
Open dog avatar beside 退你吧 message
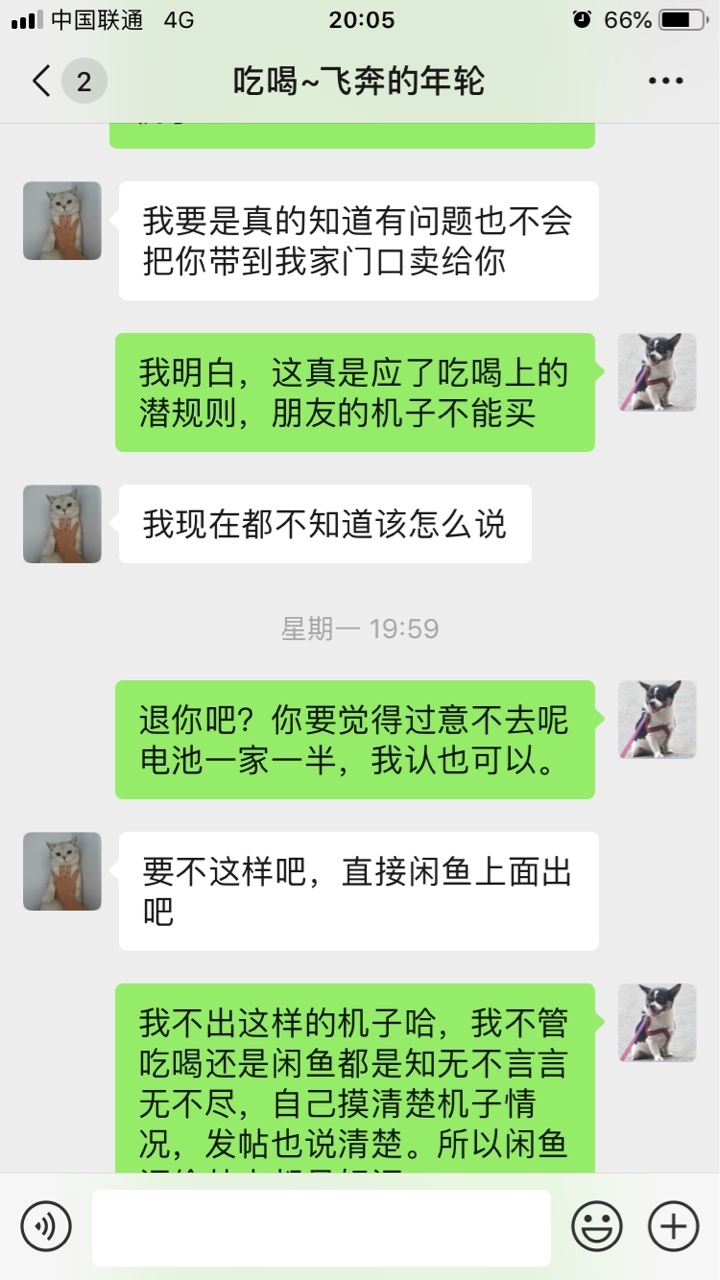[x=657, y=720]
